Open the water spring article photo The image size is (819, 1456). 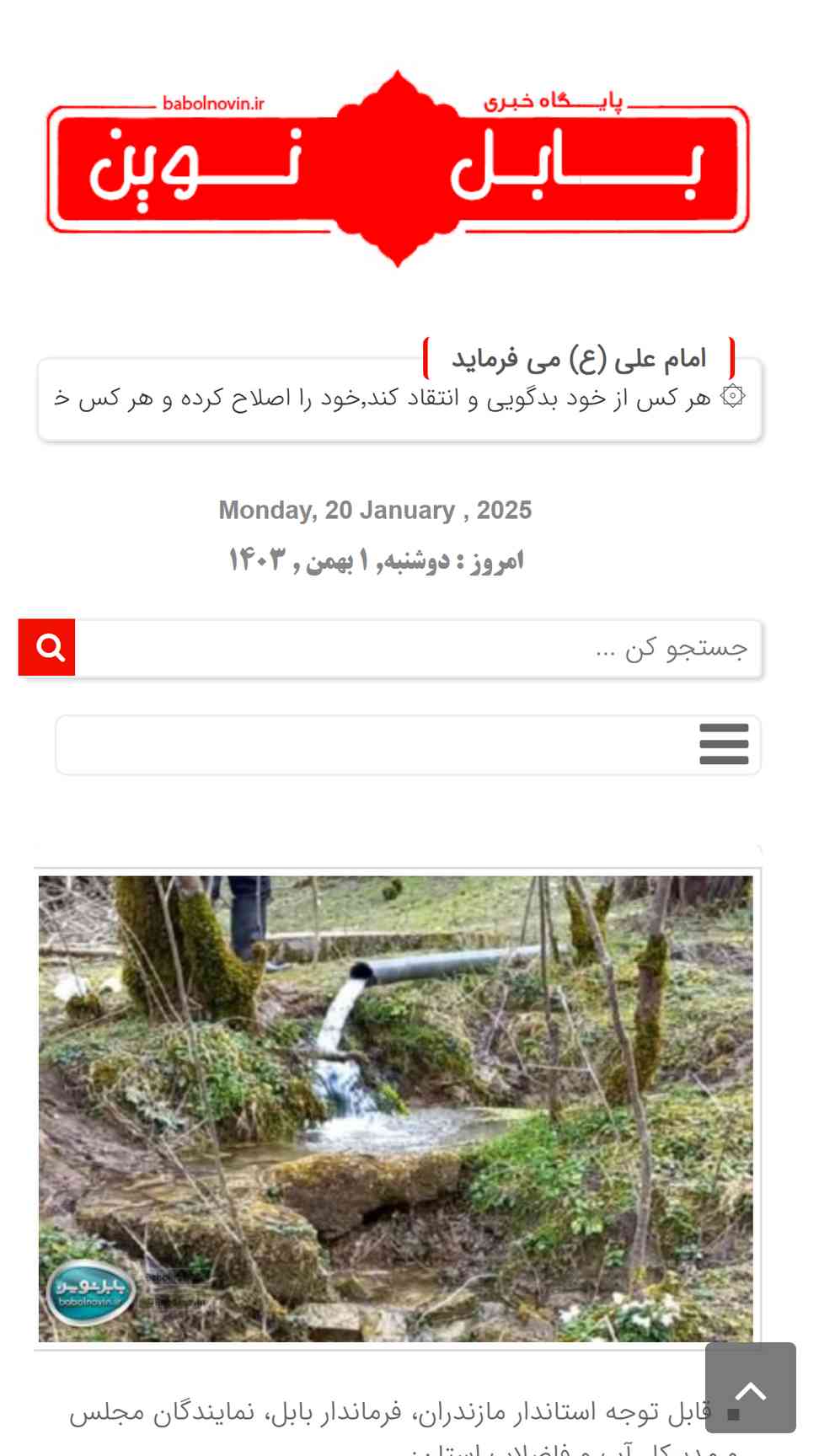click(x=395, y=1108)
